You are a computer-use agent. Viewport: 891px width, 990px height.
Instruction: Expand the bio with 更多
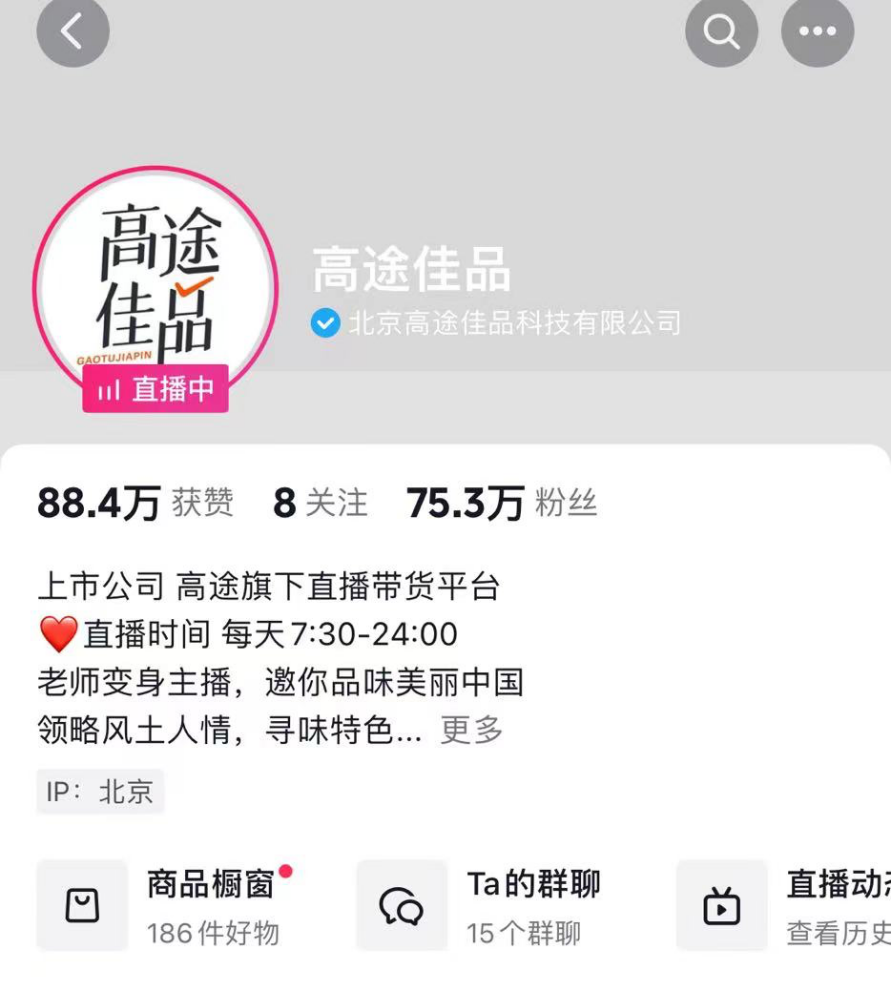[x=471, y=729]
